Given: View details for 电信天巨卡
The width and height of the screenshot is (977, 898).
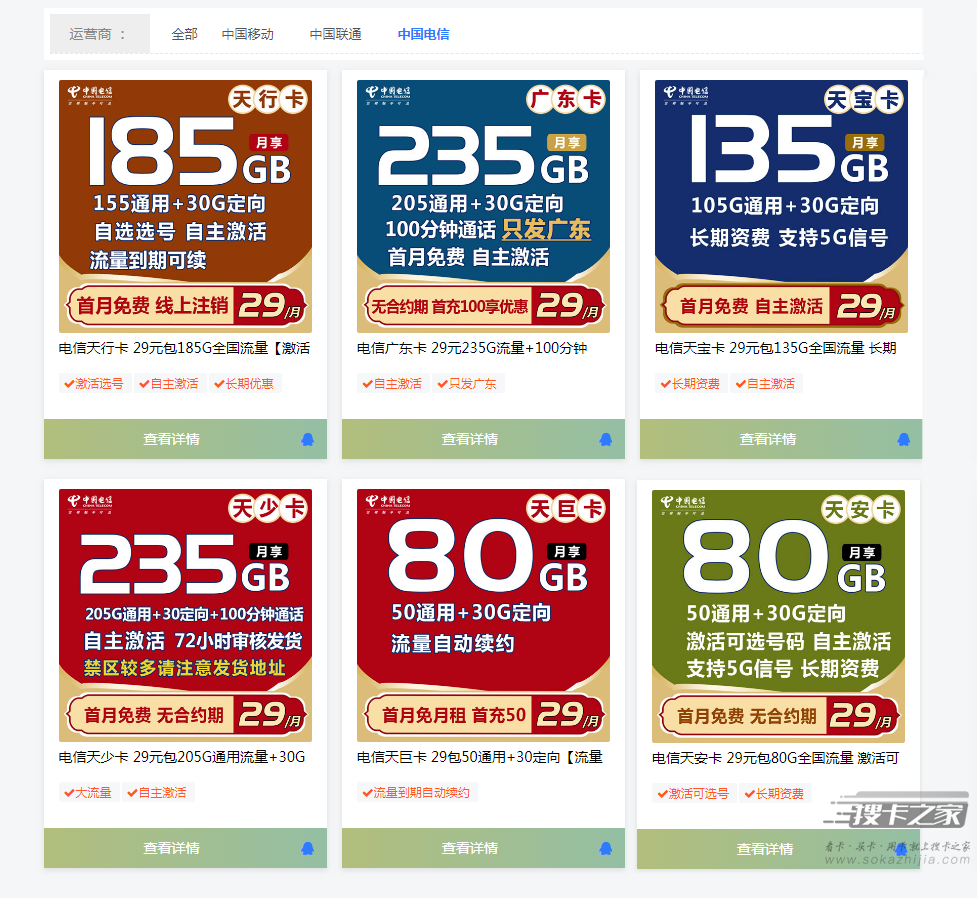Looking at the screenshot, I should click(x=469, y=848).
